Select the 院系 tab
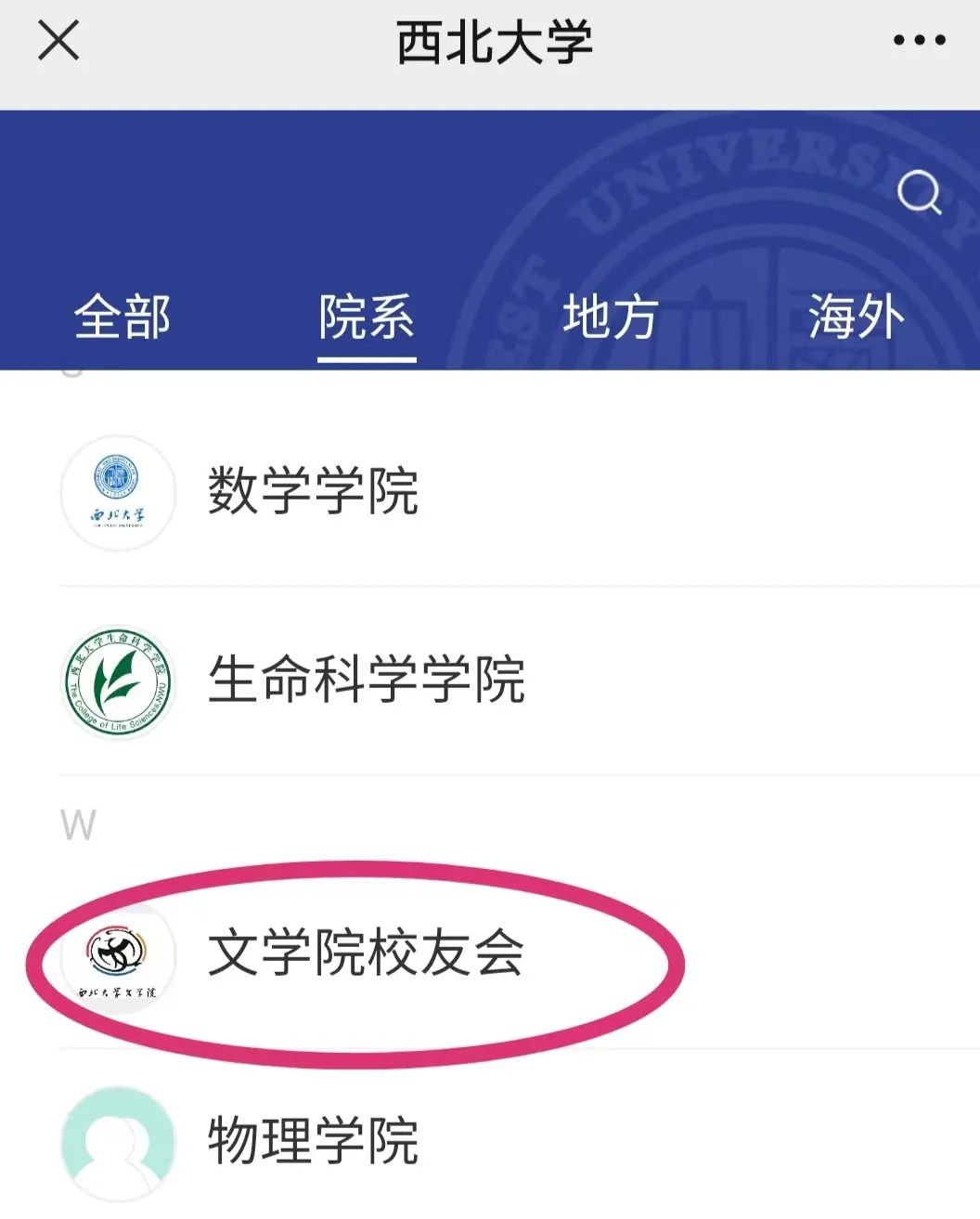Image resolution: width=980 pixels, height=1219 pixels. pos(367,318)
